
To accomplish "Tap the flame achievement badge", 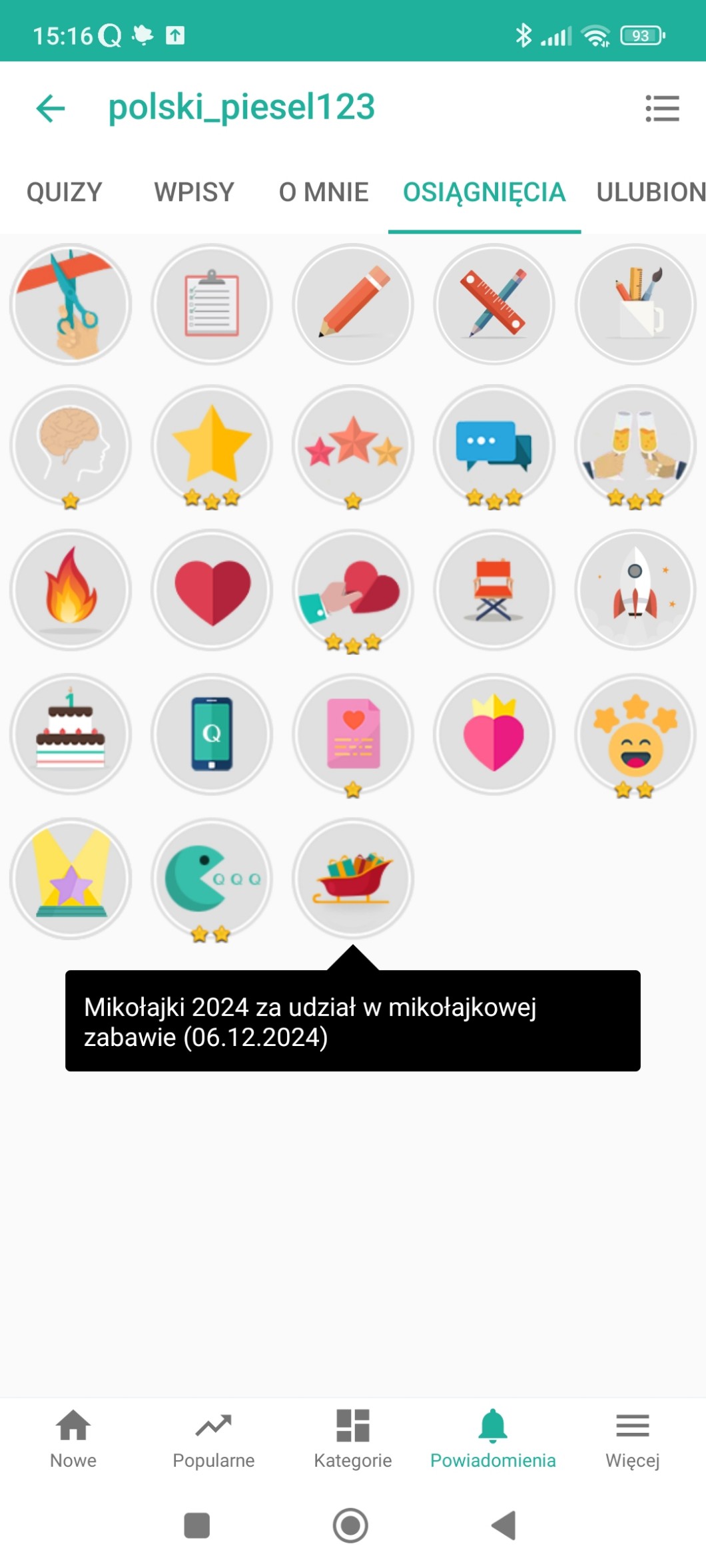I will pyautogui.click(x=71, y=589).
